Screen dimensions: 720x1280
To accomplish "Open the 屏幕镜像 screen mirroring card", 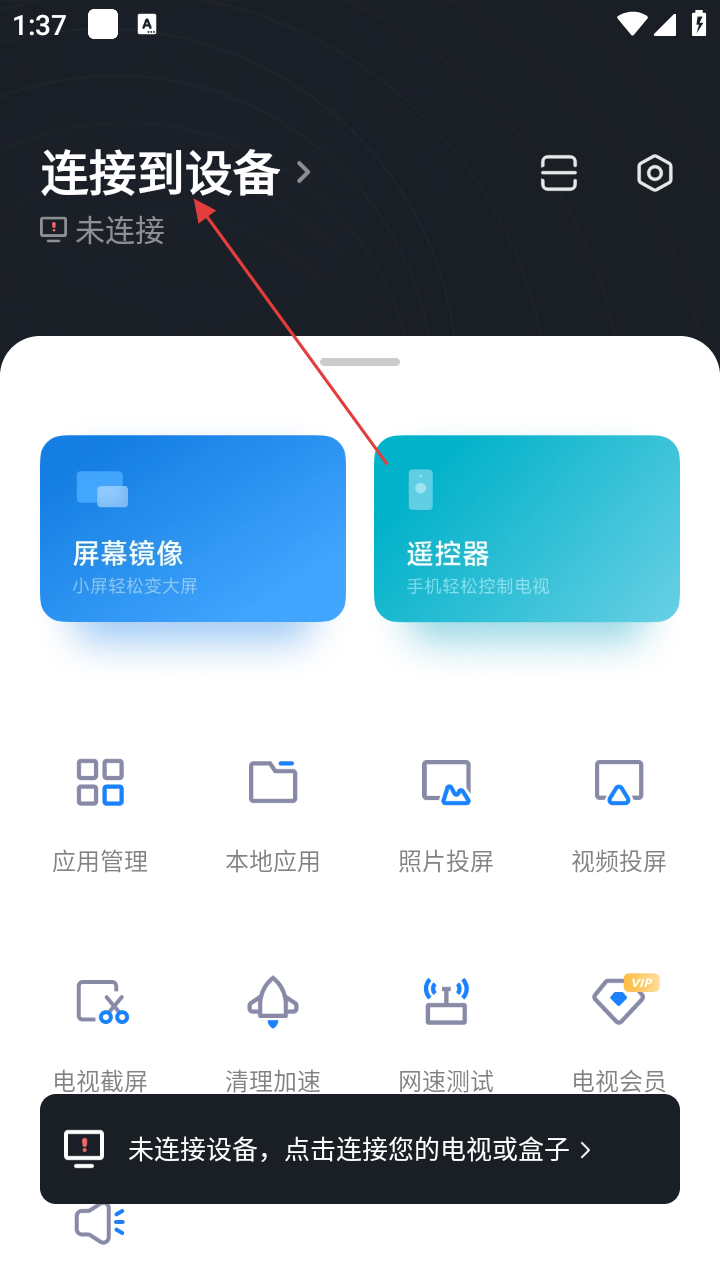I will pos(193,528).
